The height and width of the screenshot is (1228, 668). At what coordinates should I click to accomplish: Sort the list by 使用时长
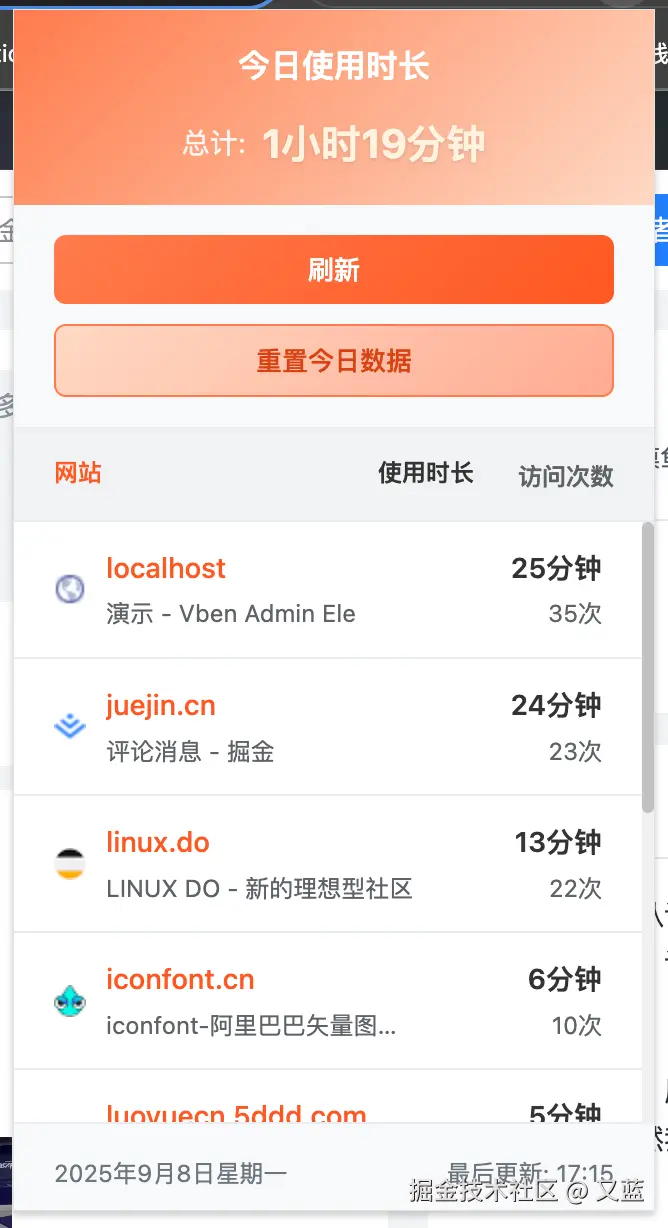point(425,473)
